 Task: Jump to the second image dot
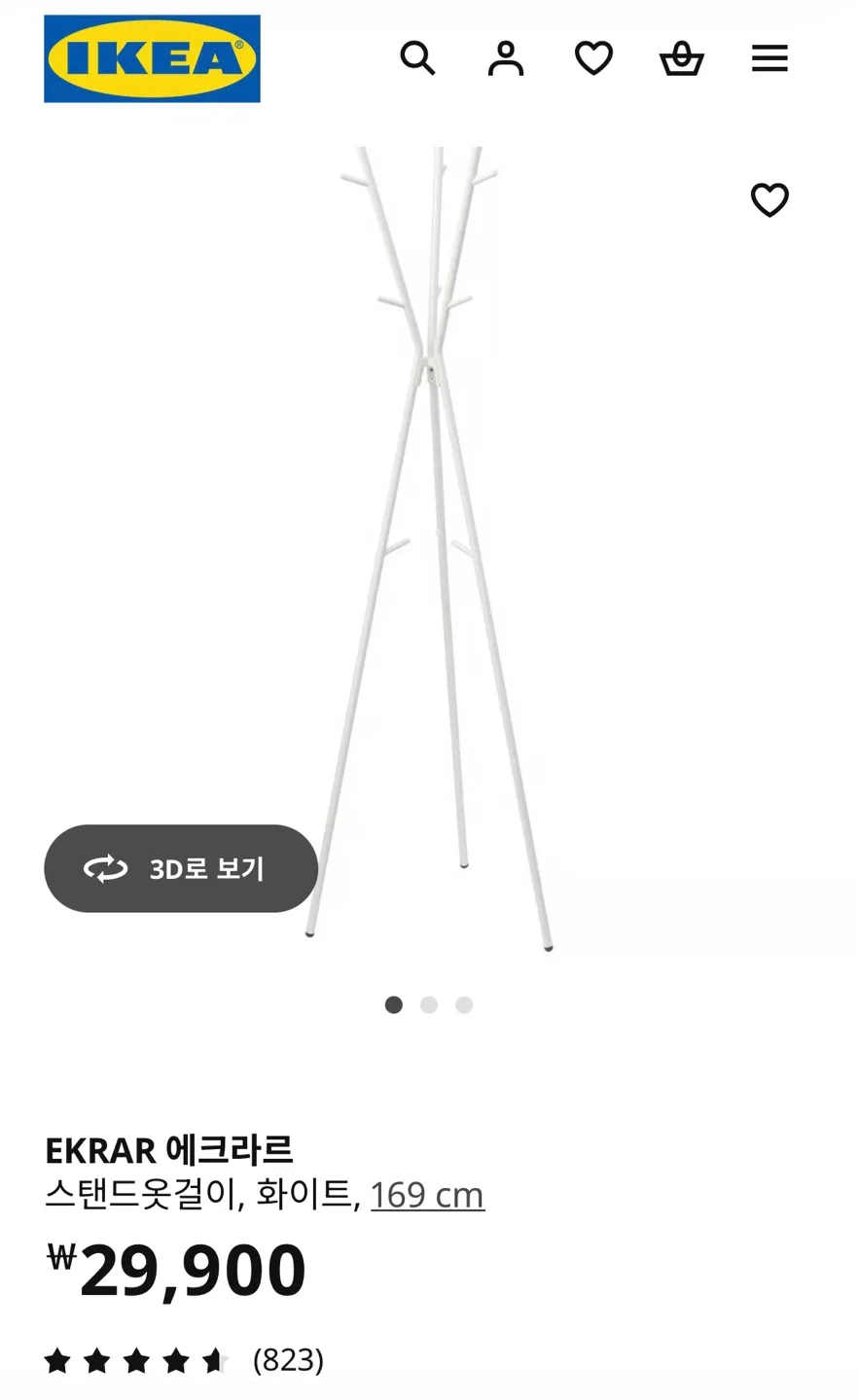pyautogui.click(x=429, y=1004)
